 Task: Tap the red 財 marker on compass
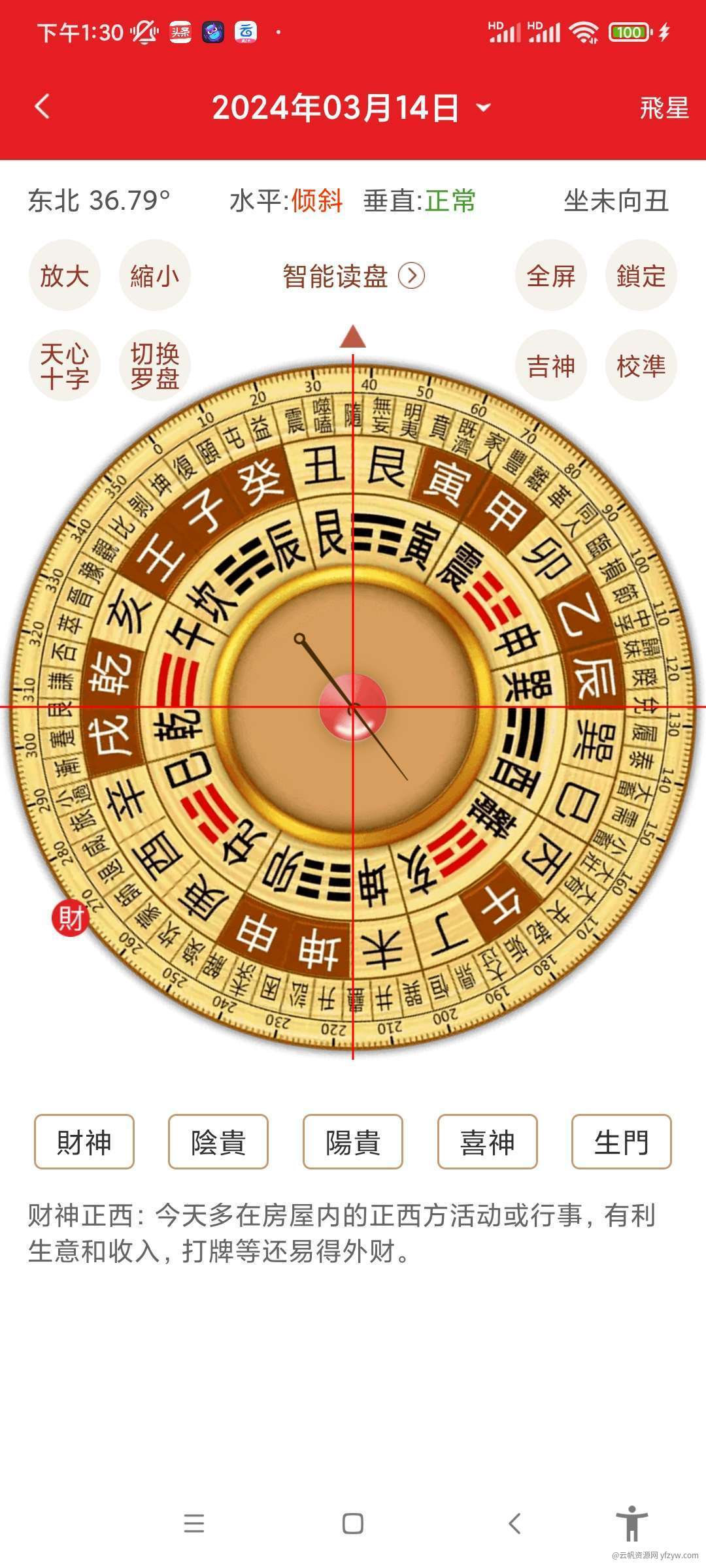point(70,918)
